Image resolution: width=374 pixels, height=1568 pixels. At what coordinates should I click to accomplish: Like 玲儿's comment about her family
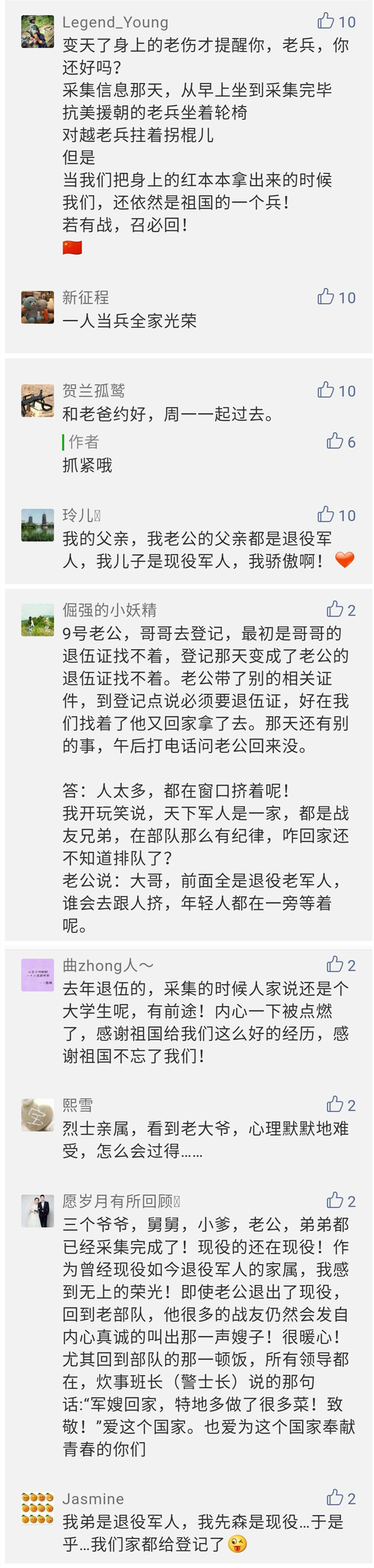[326, 514]
